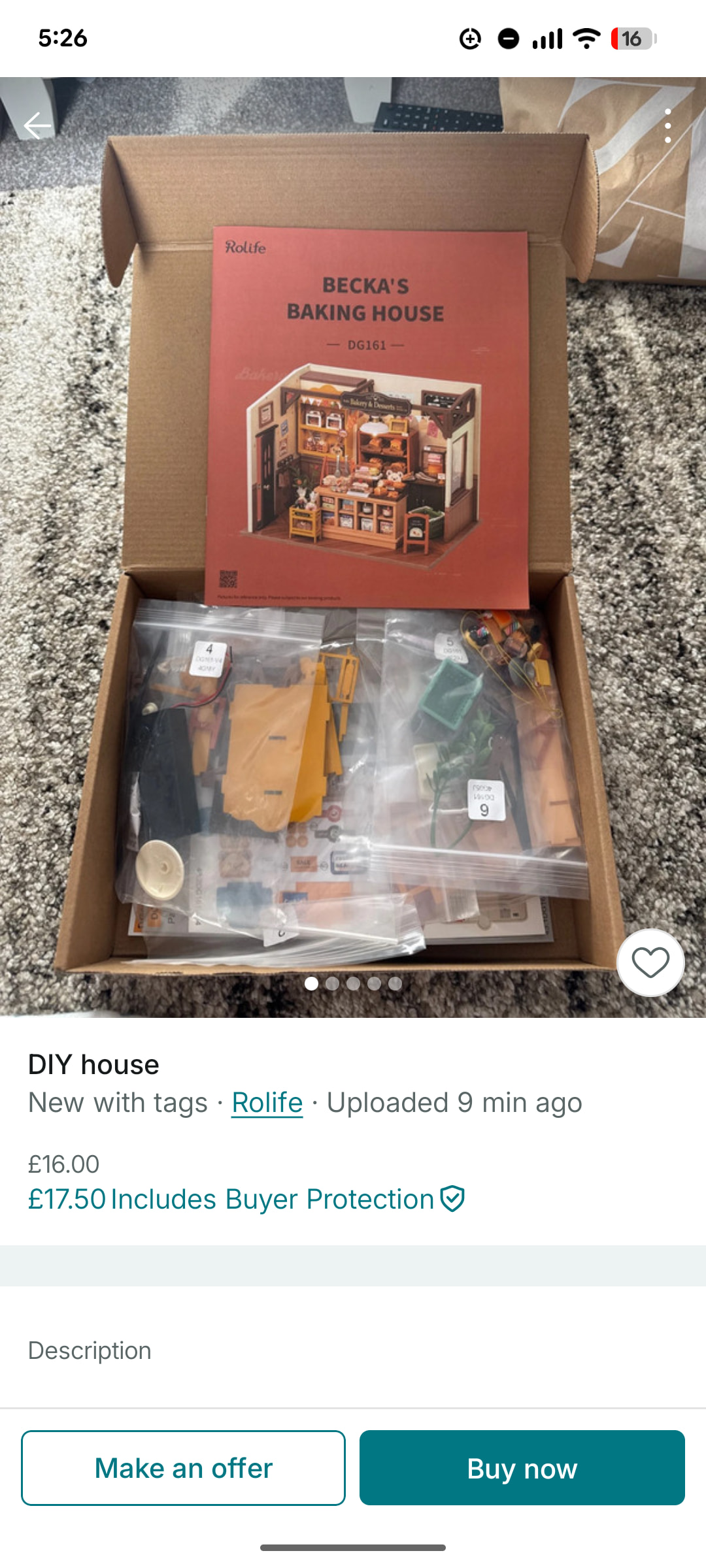This screenshot has width=706, height=1568.
Task: Open the Rolife brand link
Action: click(x=267, y=1103)
